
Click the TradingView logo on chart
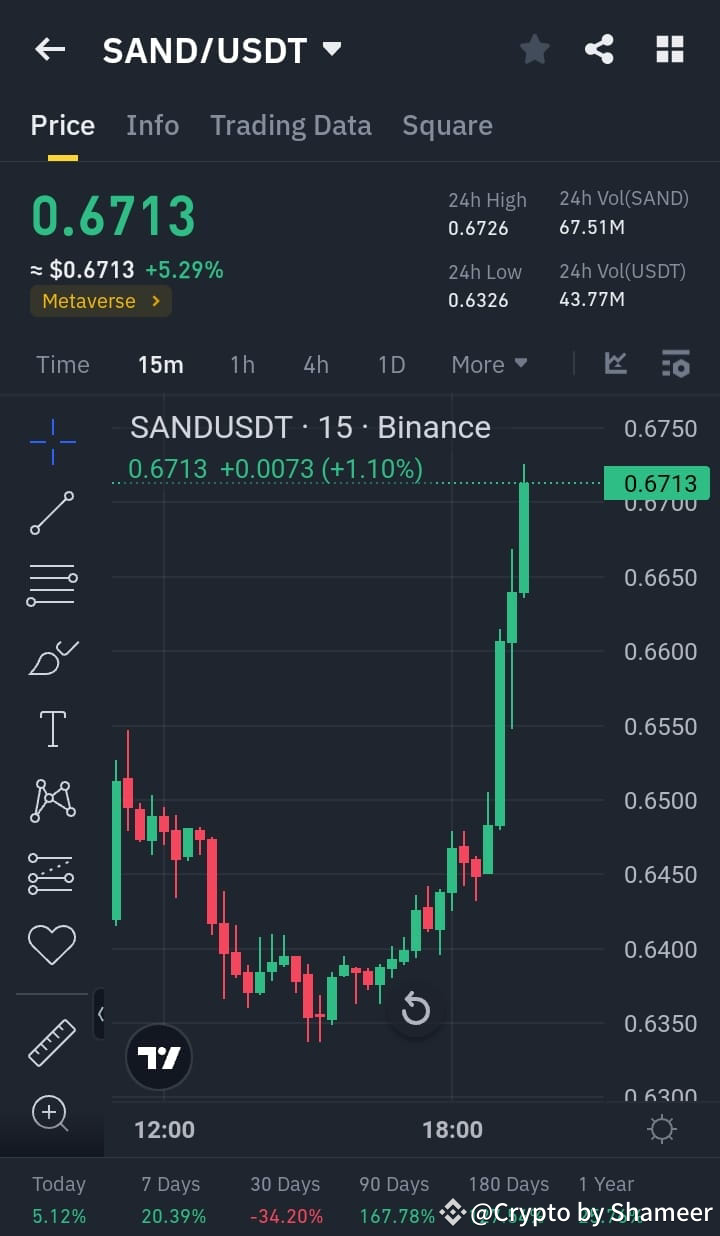(x=158, y=1057)
